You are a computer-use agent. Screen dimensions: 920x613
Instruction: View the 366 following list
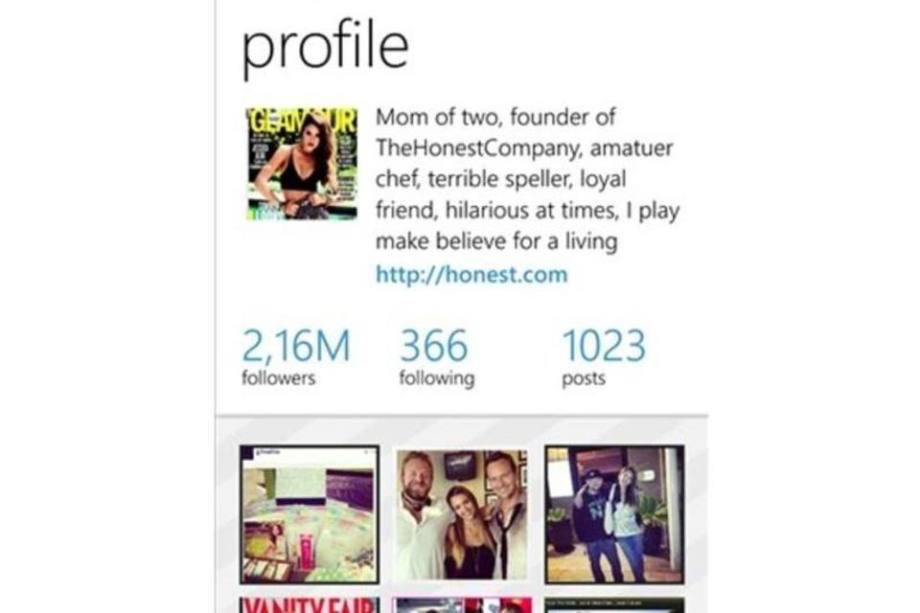436,357
